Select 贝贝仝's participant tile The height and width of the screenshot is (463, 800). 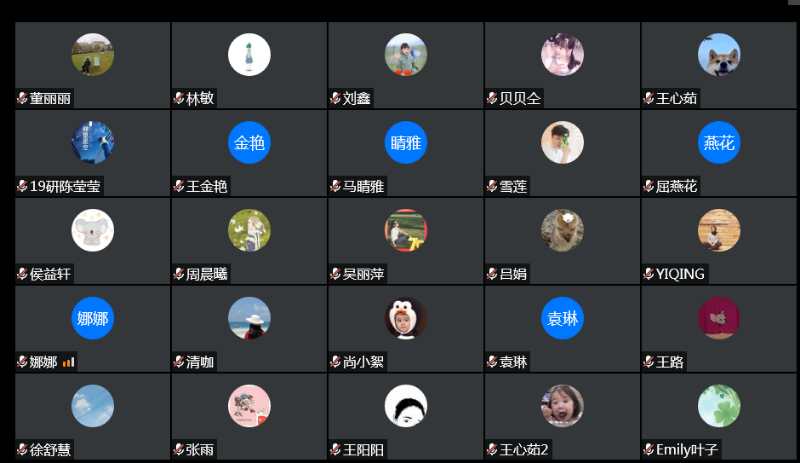562,64
